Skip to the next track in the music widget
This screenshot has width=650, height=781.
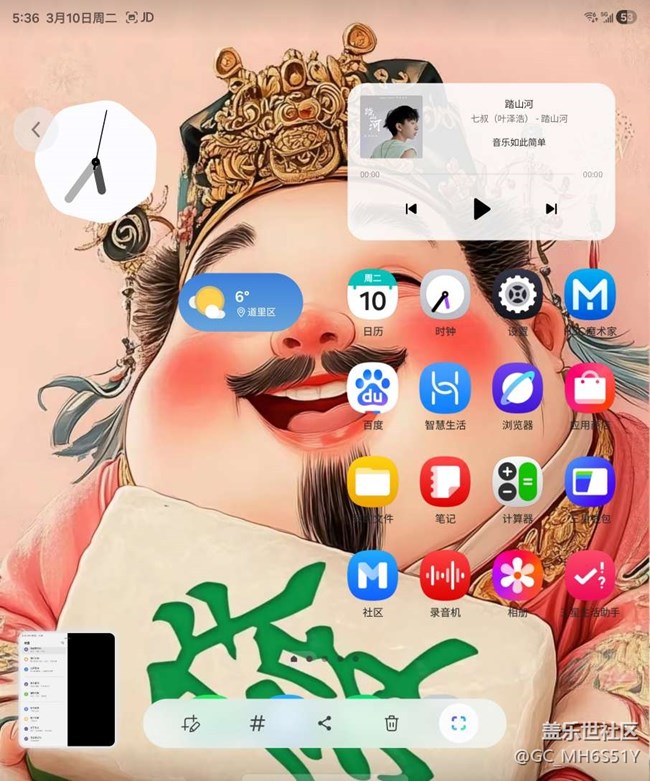click(x=551, y=209)
